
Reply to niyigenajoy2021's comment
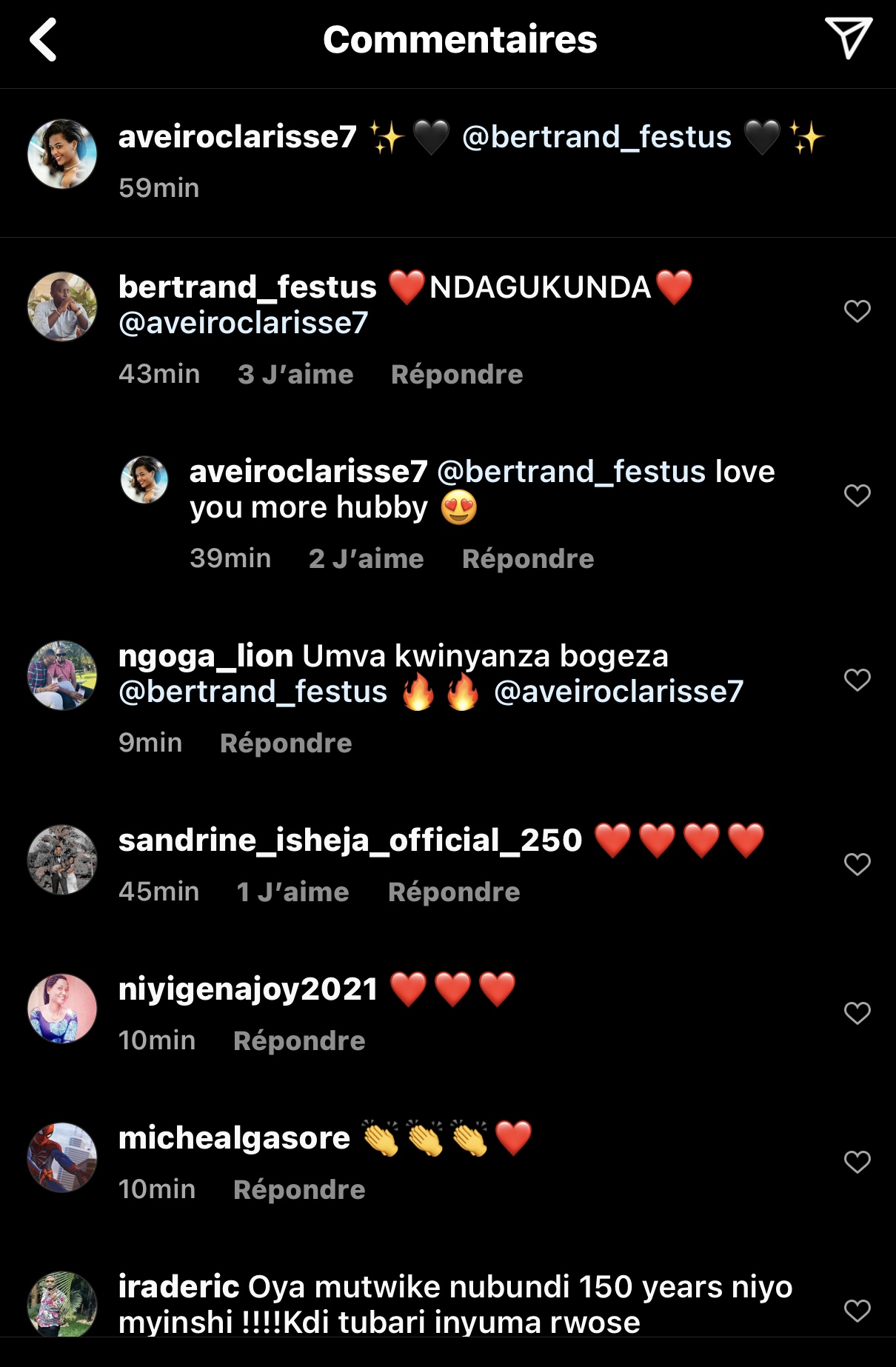tap(299, 1041)
